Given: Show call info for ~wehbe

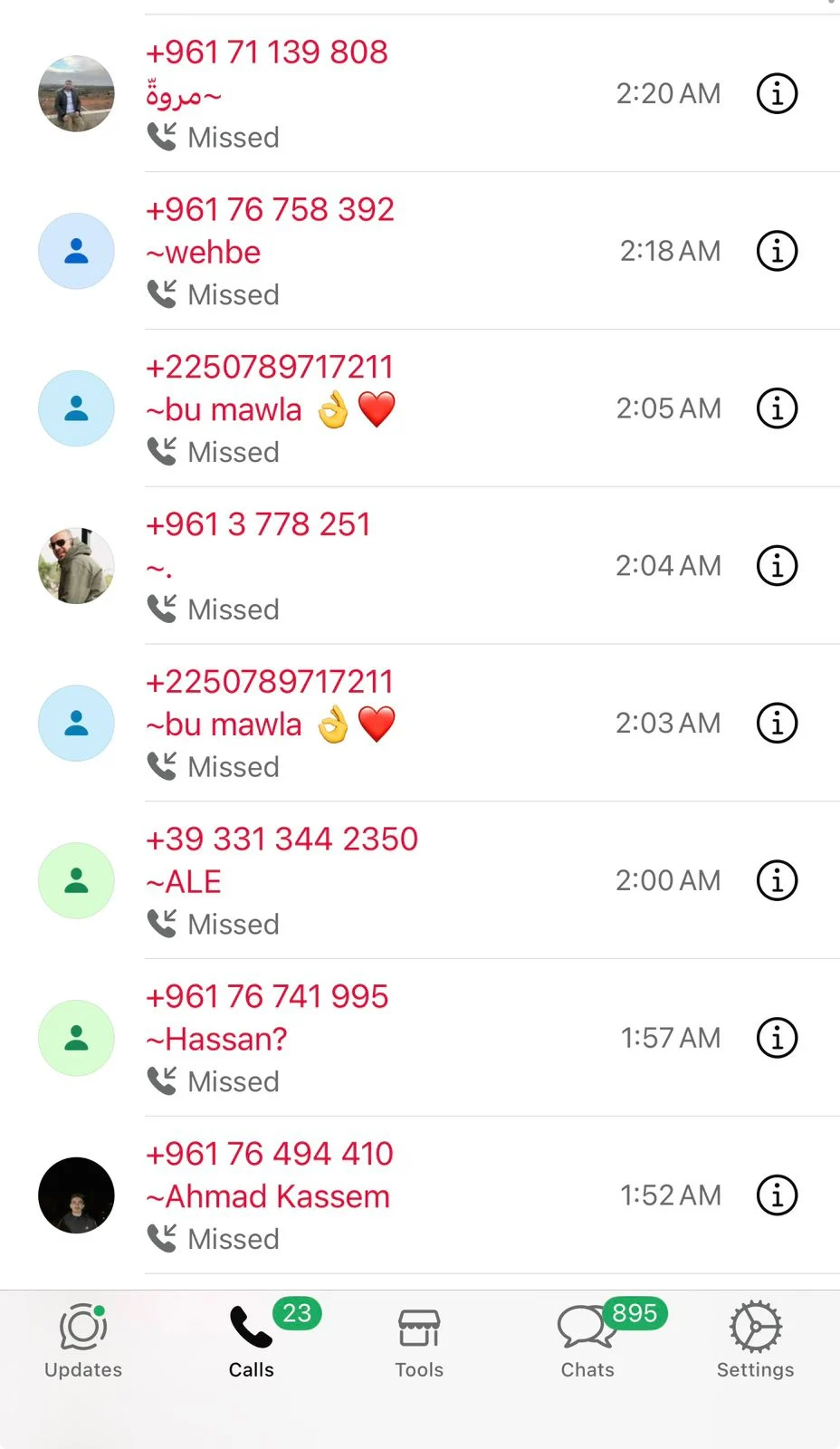Looking at the screenshot, I should 777,251.
